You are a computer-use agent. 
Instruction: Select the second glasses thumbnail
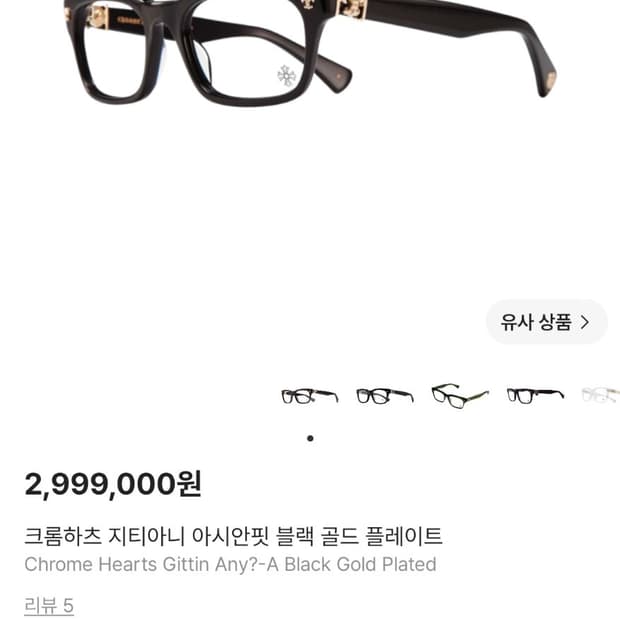click(385, 396)
